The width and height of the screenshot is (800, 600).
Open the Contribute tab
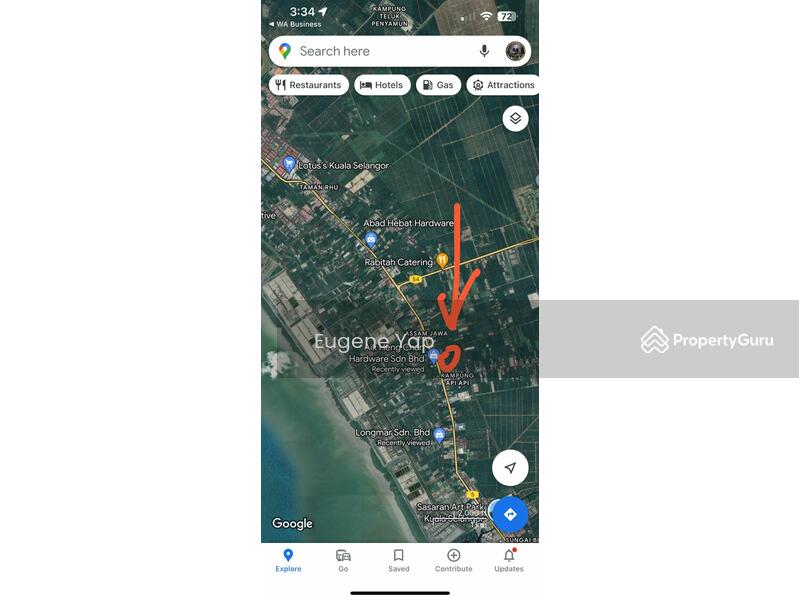tap(453, 560)
